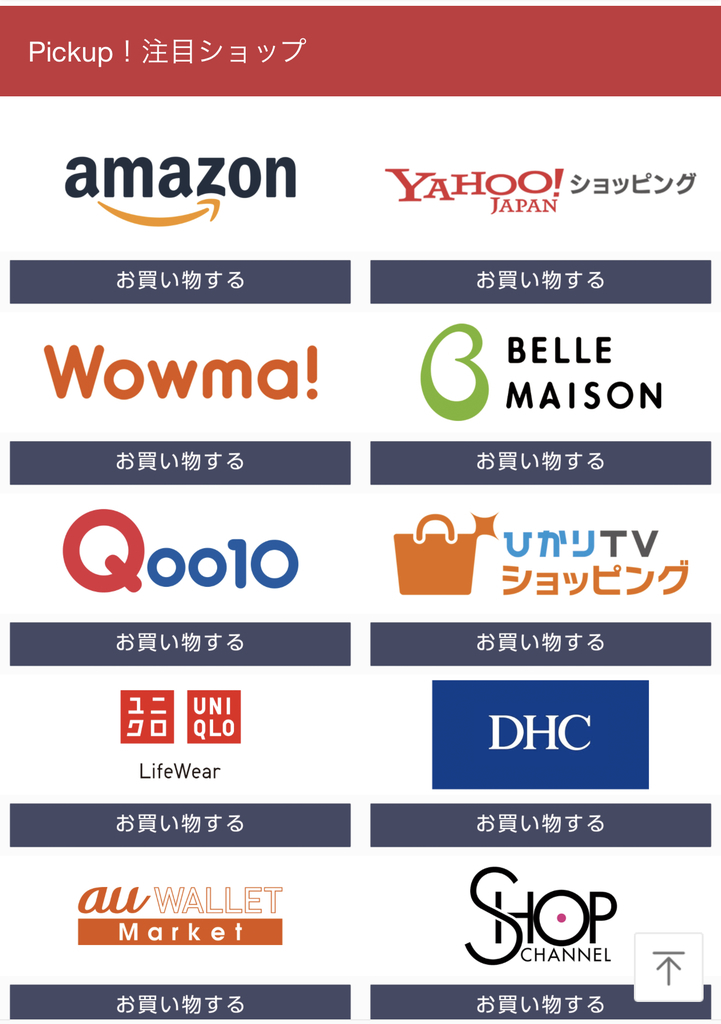Tap お買い物する under au Wallet Market
This screenshot has height=1024, width=721.
180,1003
